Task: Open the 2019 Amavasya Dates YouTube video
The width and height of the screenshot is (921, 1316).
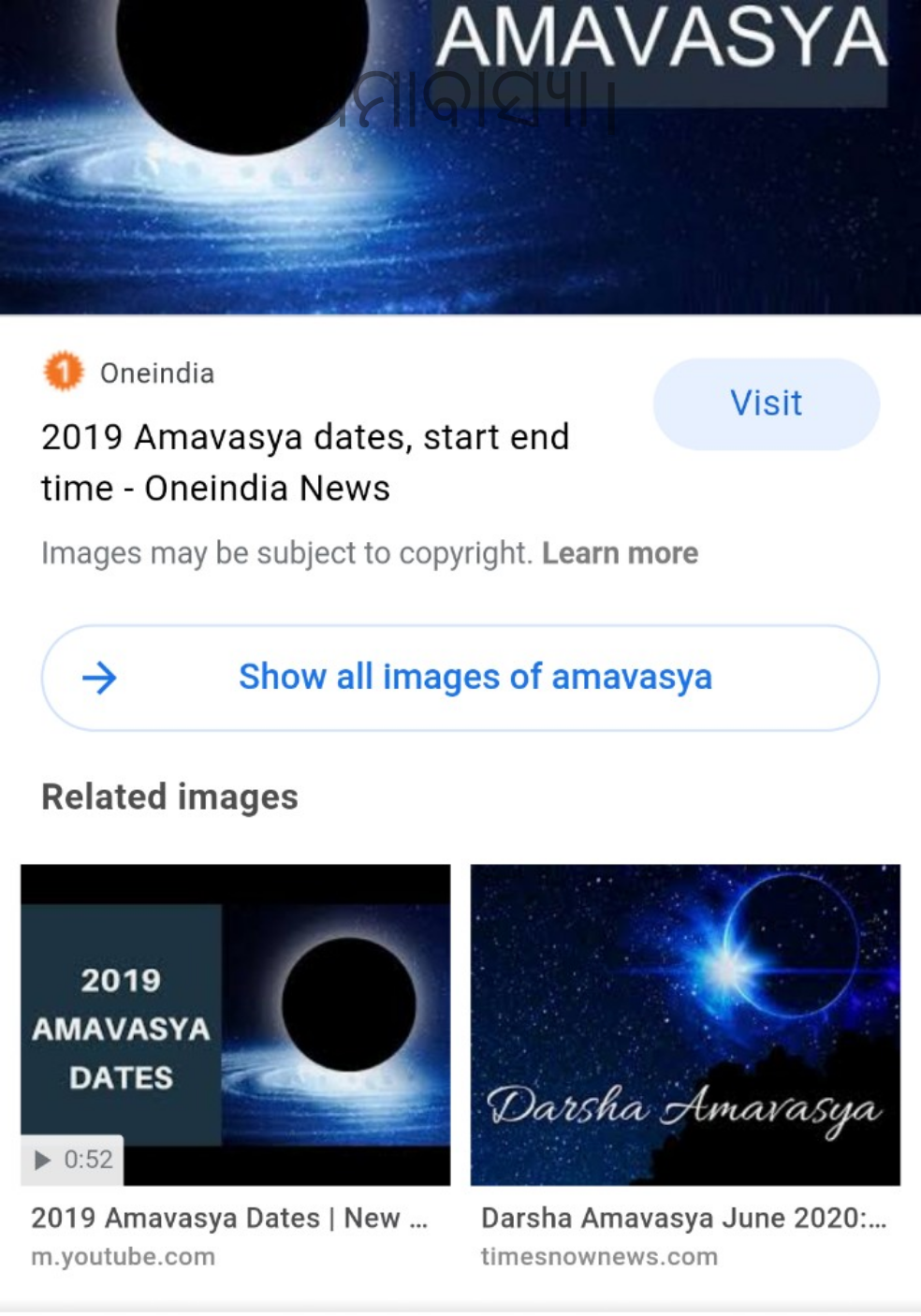Action: click(x=235, y=1025)
